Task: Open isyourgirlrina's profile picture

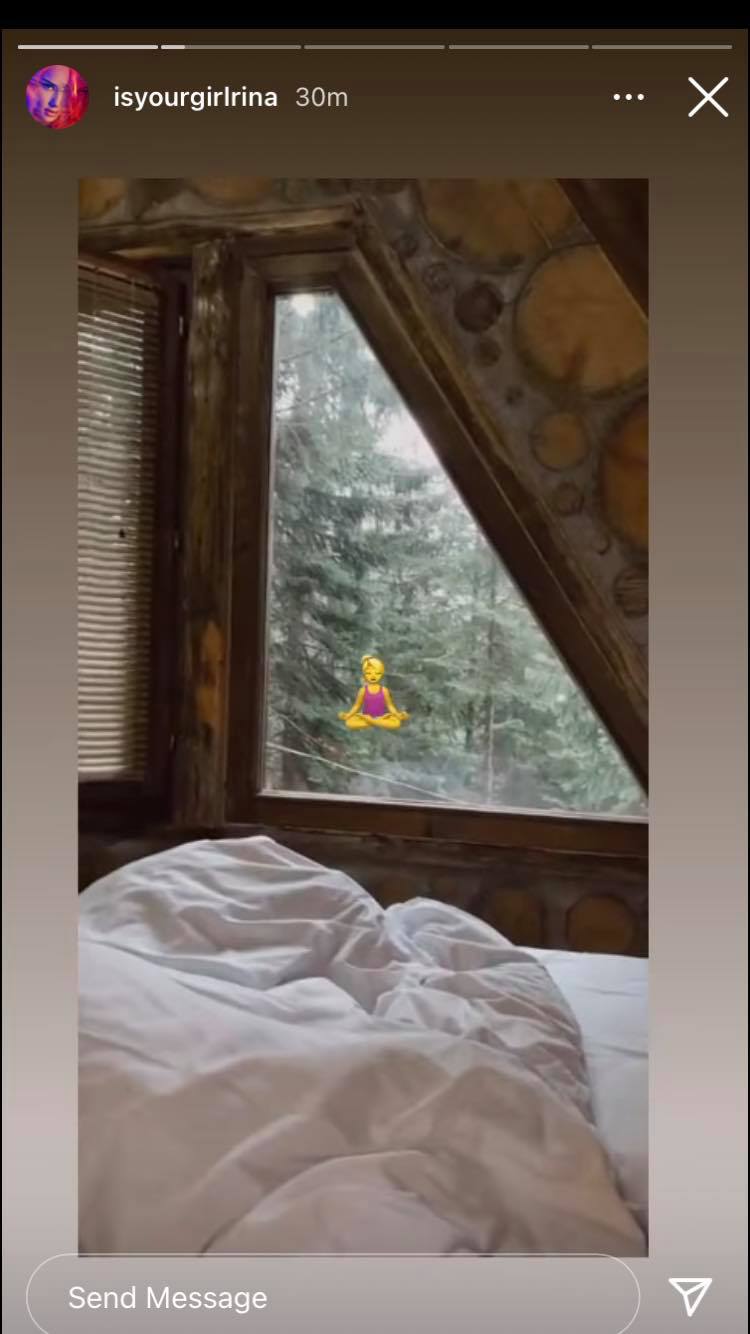Action: tap(57, 97)
